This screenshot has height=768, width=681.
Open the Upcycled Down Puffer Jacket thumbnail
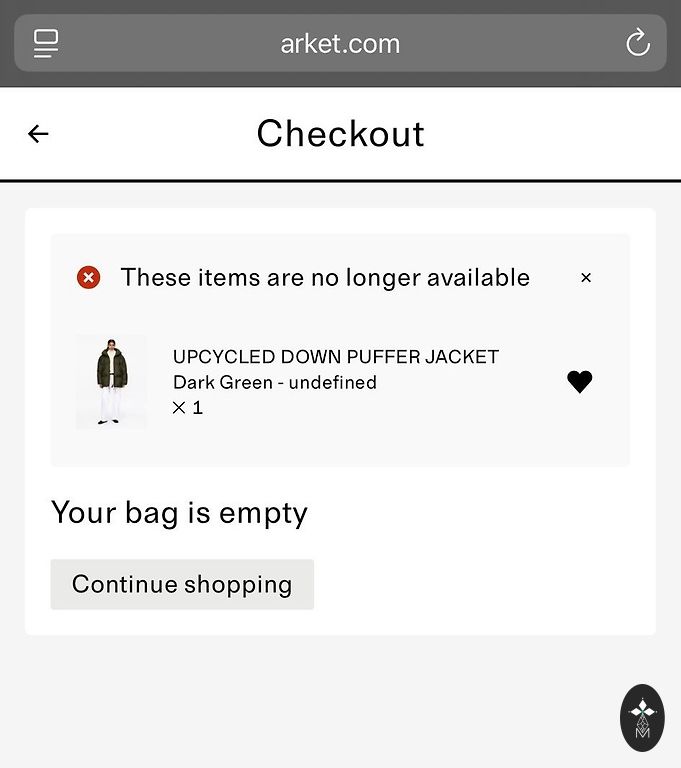[111, 382]
